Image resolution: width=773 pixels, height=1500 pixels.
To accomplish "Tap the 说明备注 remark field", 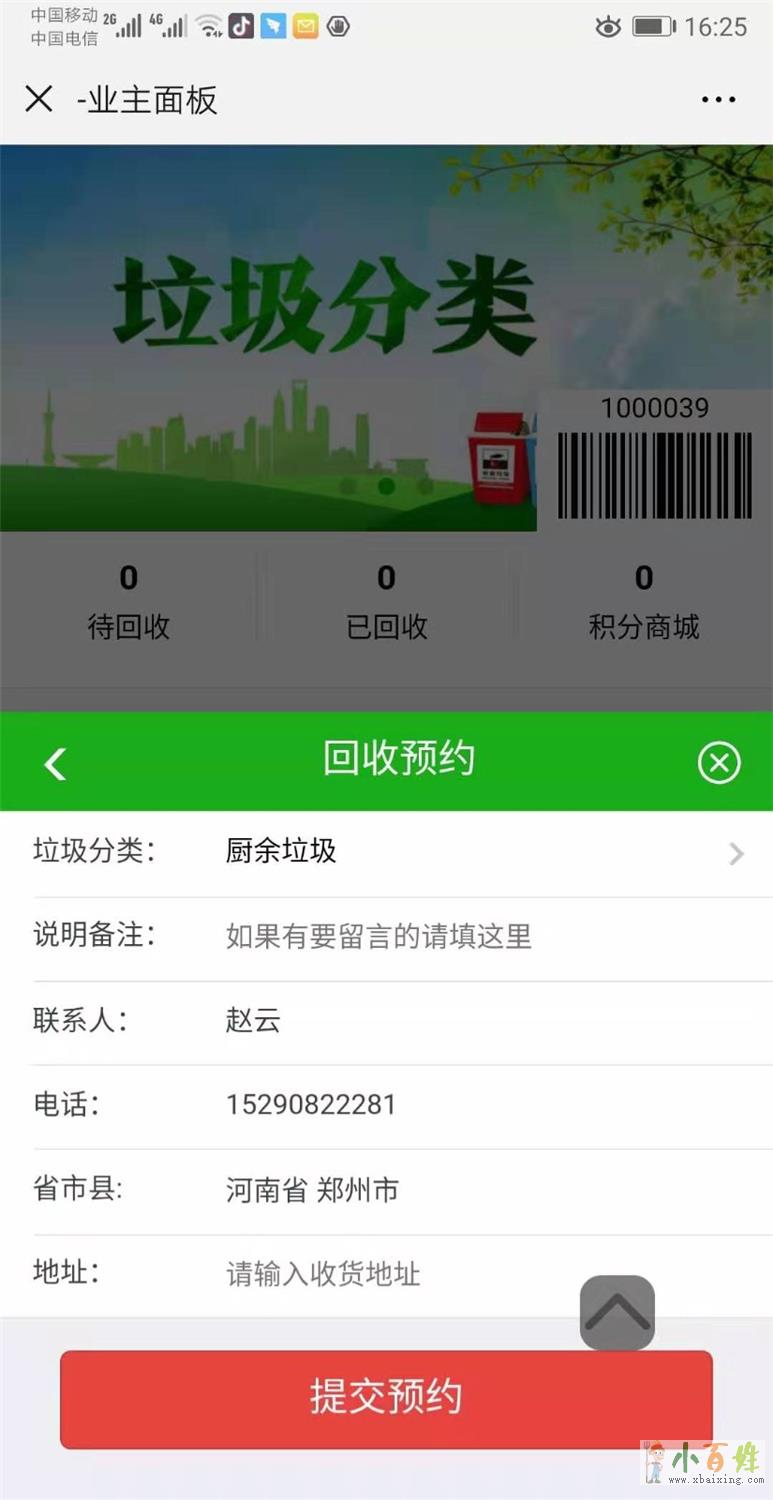I will [x=480, y=937].
